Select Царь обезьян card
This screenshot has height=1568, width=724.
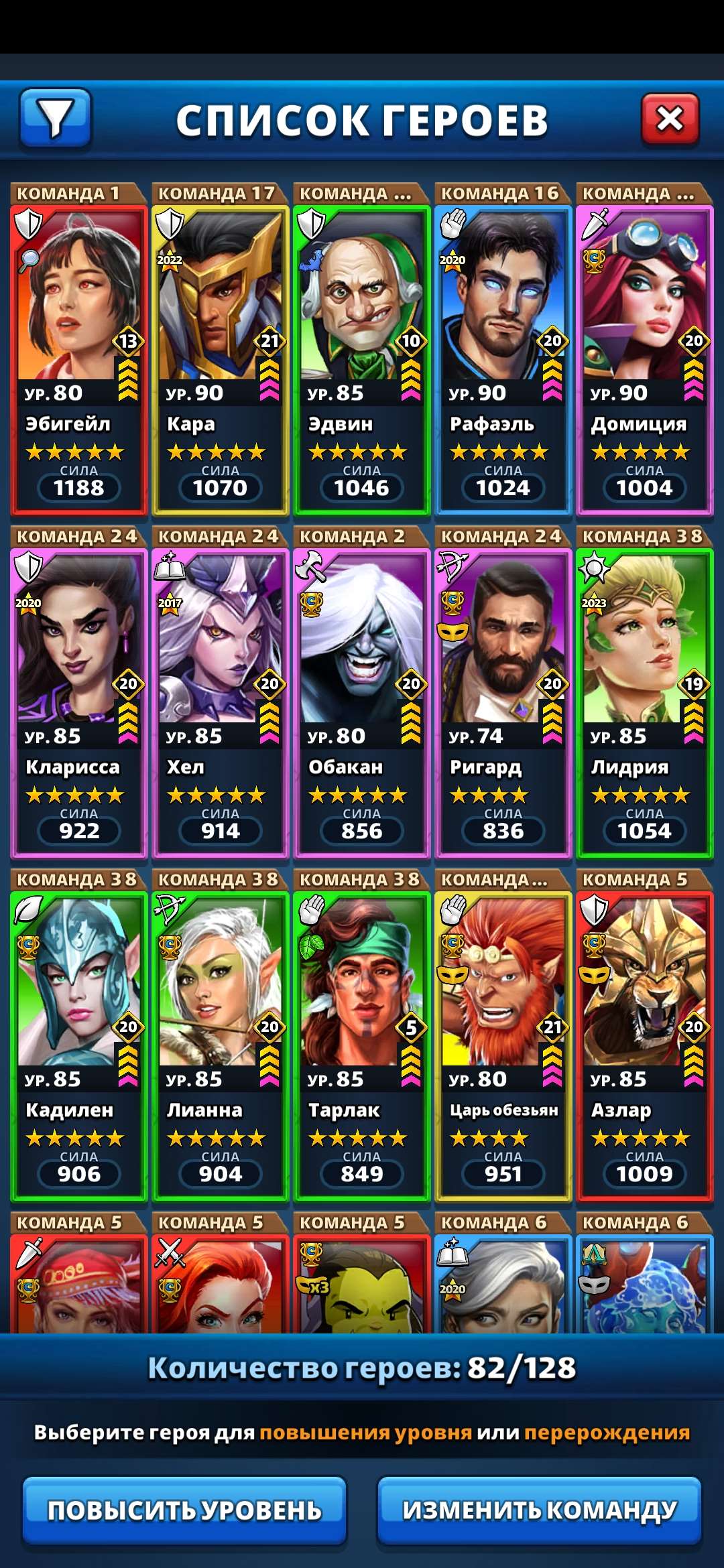(x=503, y=1047)
